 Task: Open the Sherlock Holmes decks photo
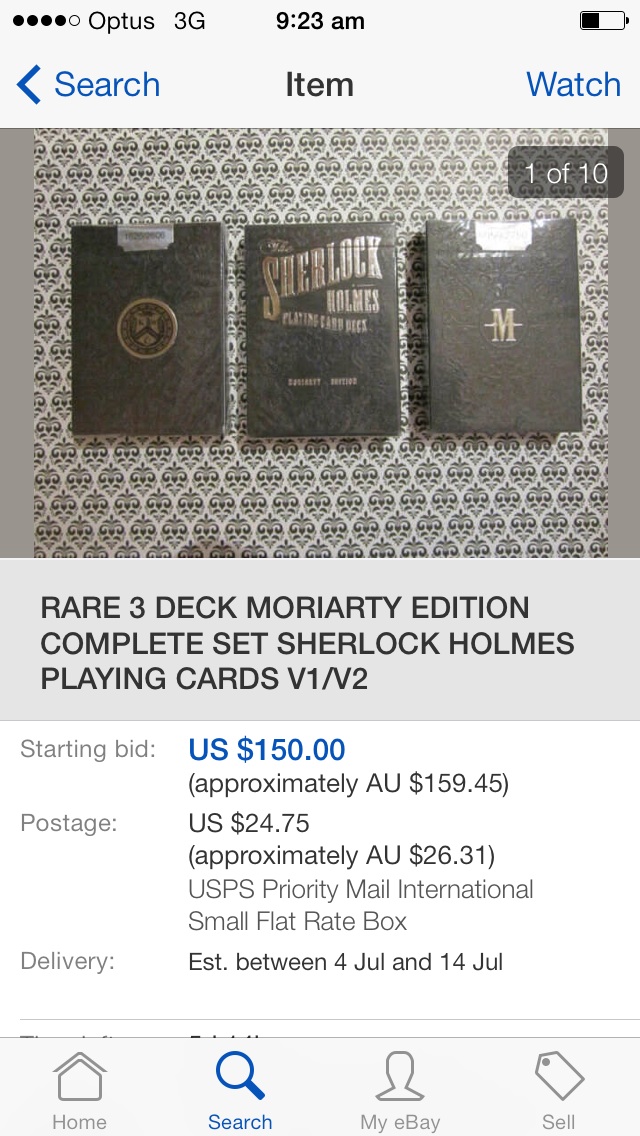(320, 343)
